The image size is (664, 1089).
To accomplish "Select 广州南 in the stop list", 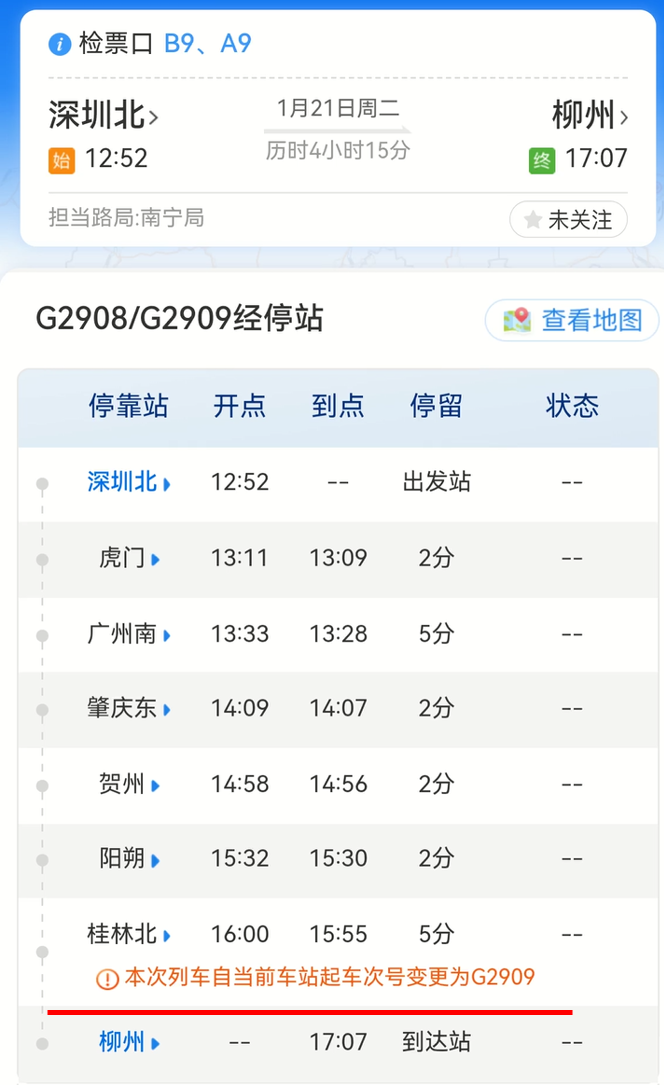I will pyautogui.click(x=128, y=634).
